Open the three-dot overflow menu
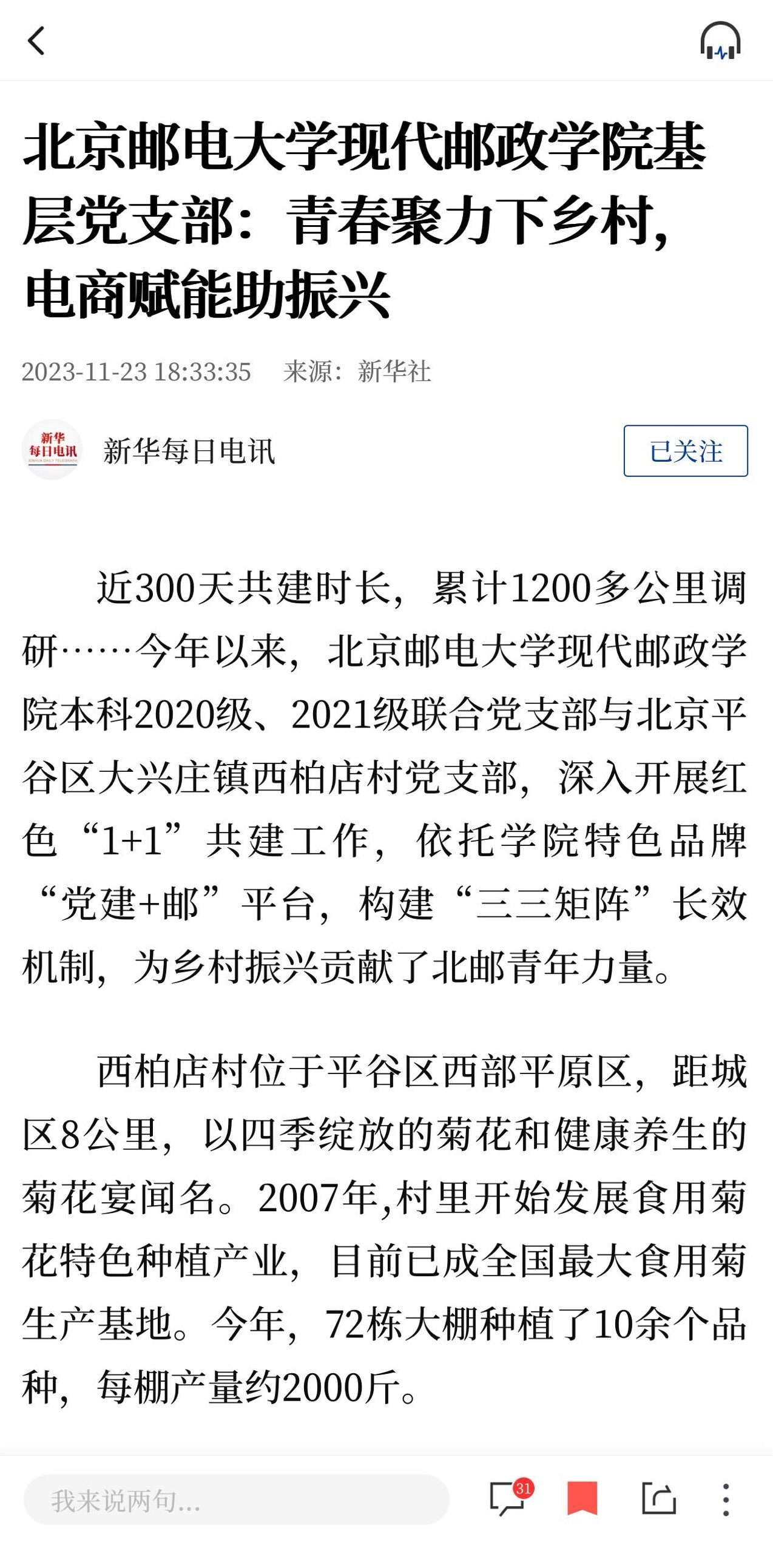The image size is (773, 1568). [x=726, y=1499]
